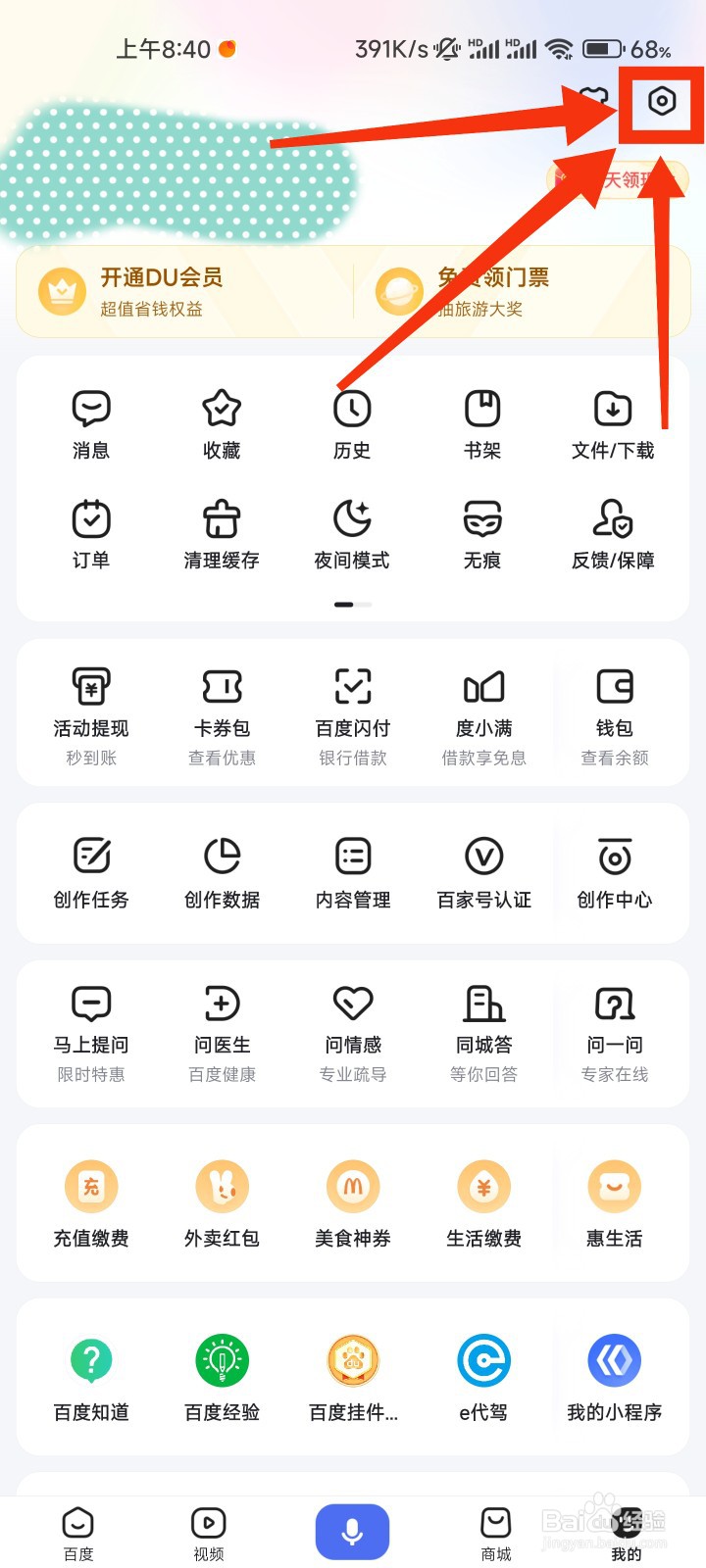
Task: Open the settings gear icon
Action: tap(662, 102)
